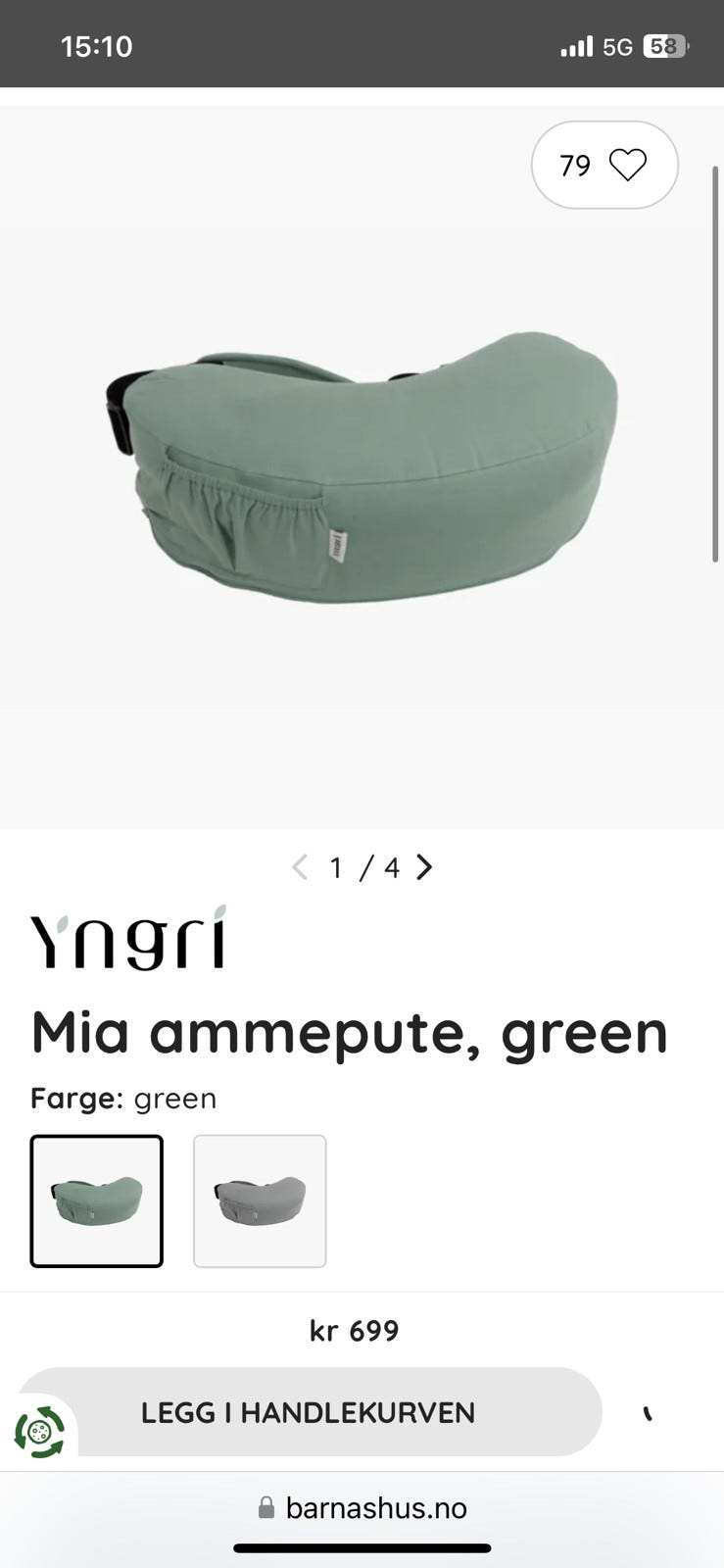Tap the barnashus.no address bar
724x1568 pixels.
point(362,1507)
